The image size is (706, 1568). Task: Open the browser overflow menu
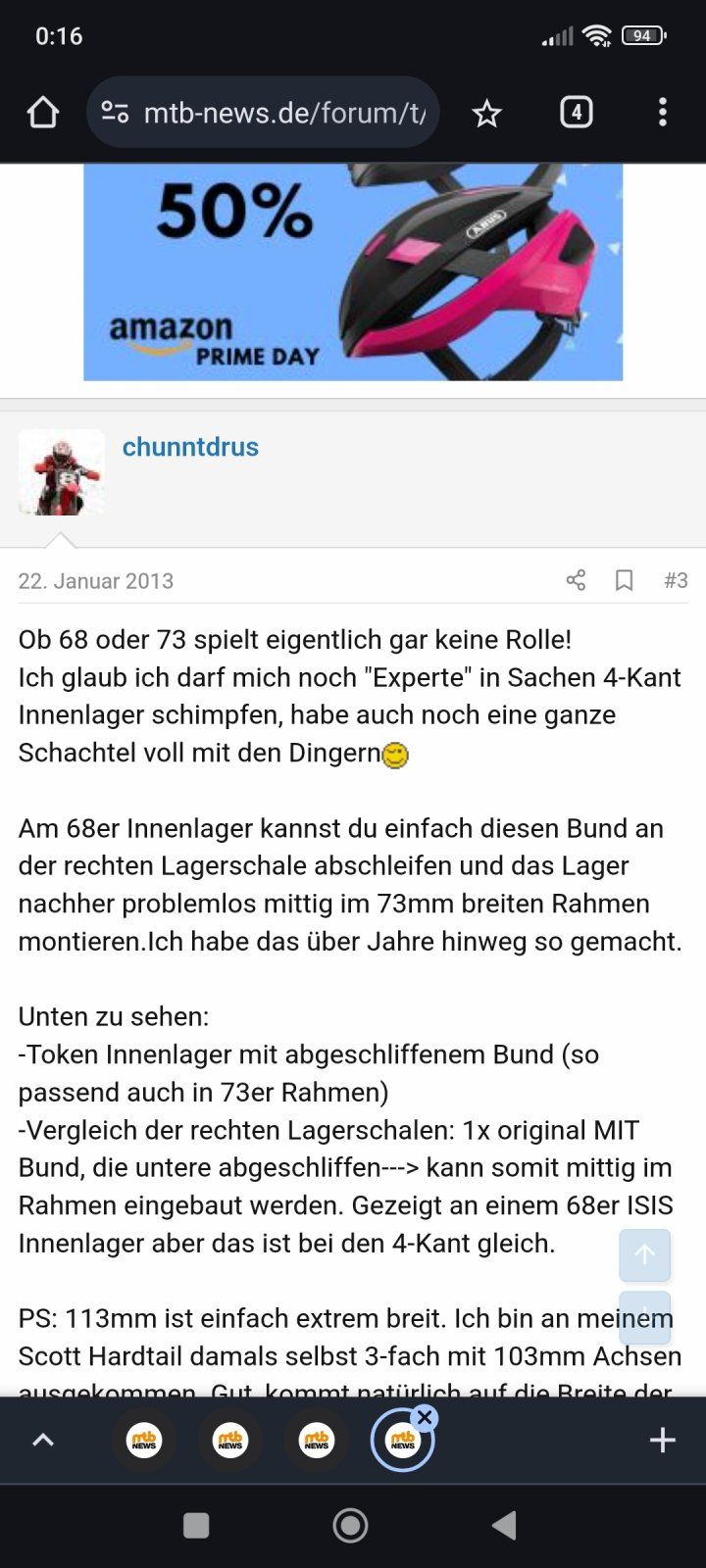point(663,113)
